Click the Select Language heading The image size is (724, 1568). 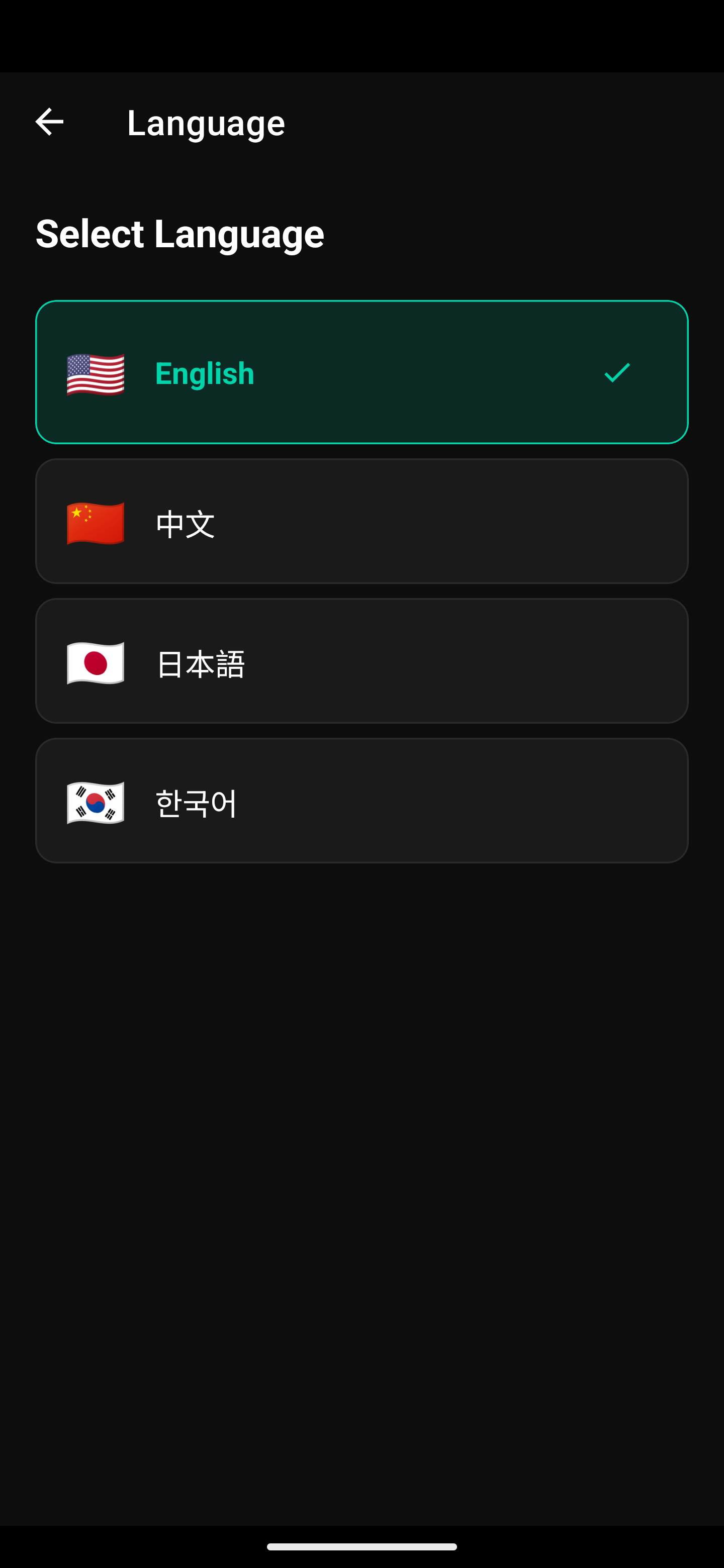179,233
